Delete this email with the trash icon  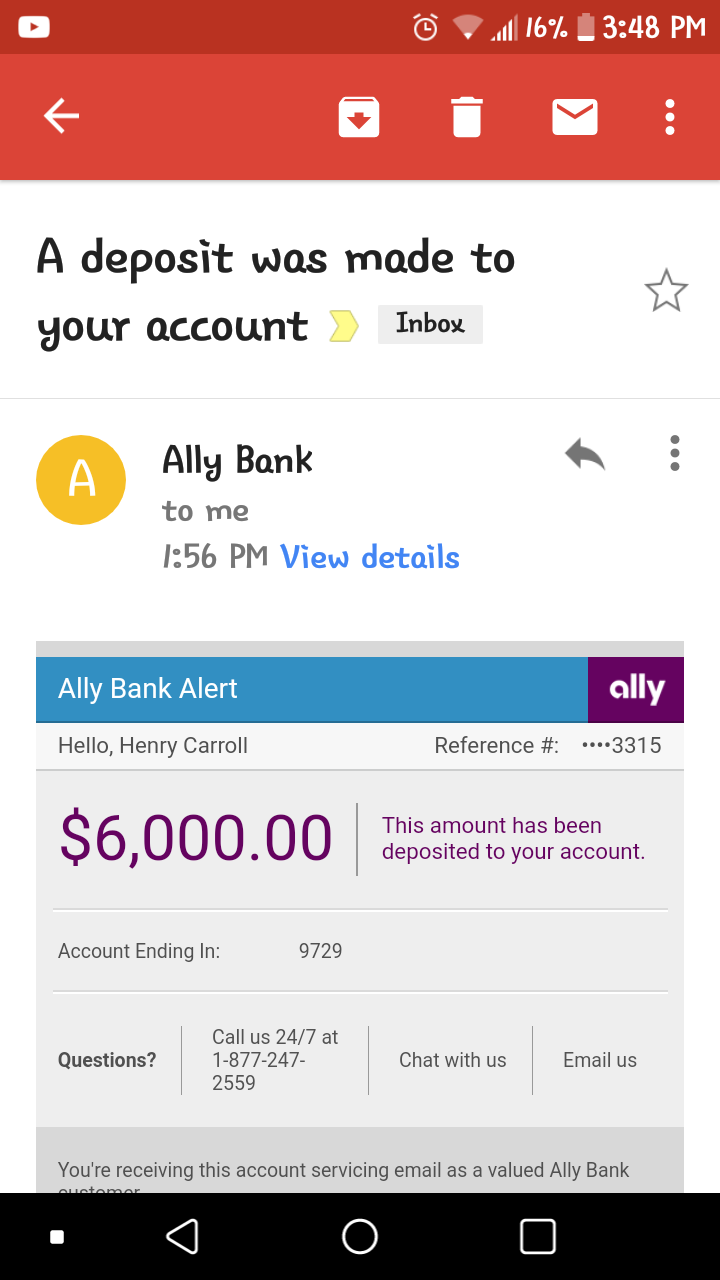coord(466,117)
